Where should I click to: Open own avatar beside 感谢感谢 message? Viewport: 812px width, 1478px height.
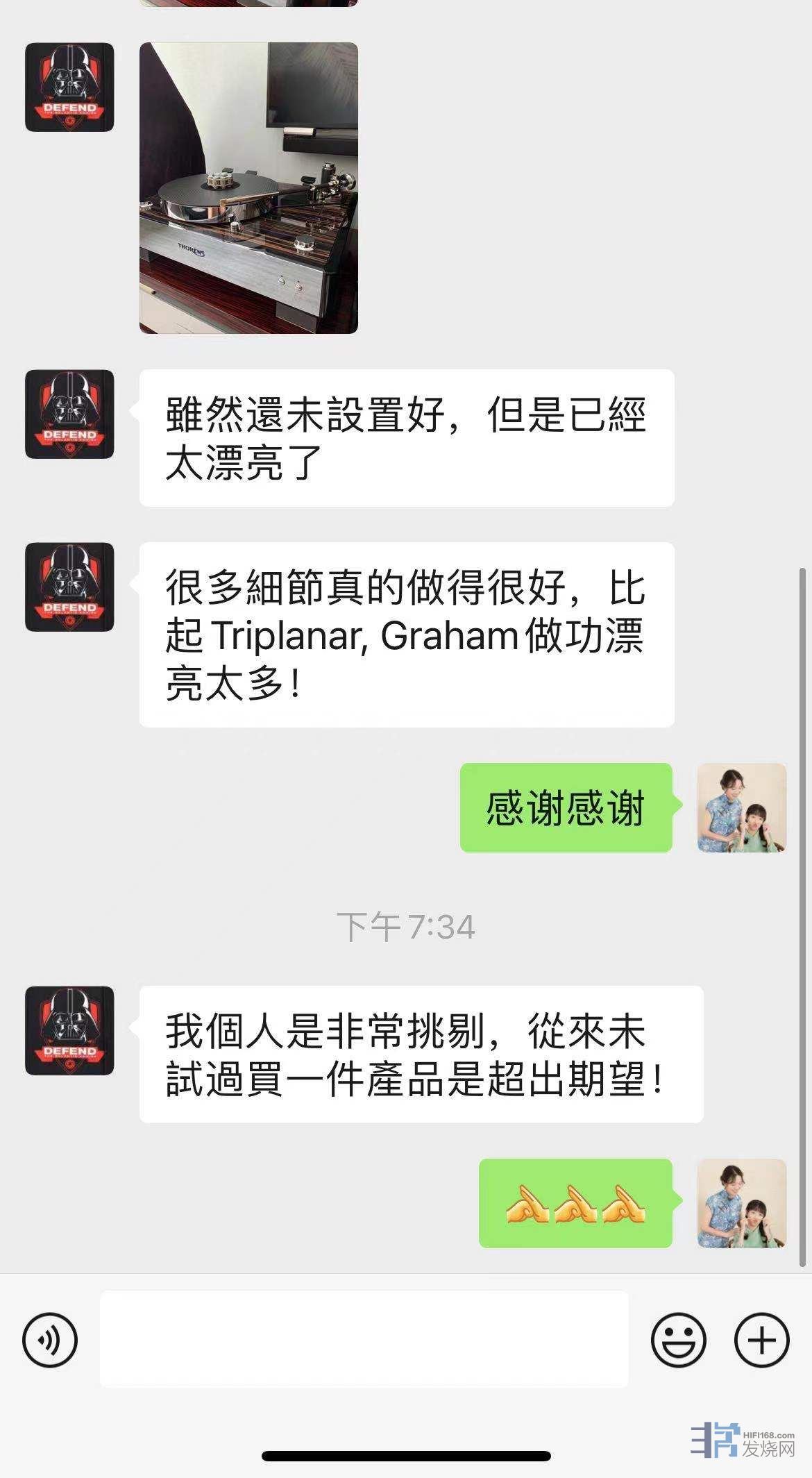(741, 807)
